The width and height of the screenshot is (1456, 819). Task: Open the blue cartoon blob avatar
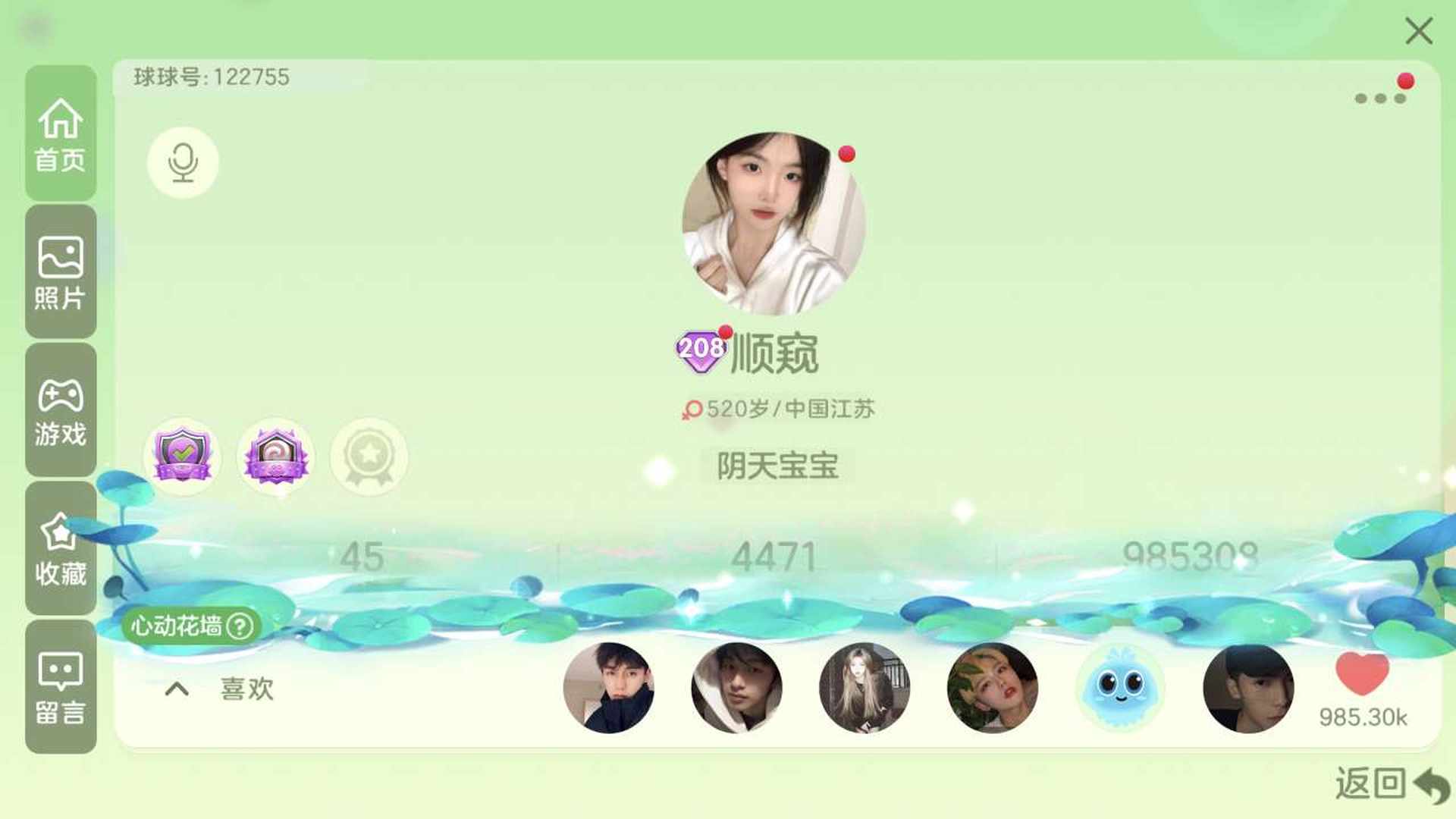[x=1120, y=688]
